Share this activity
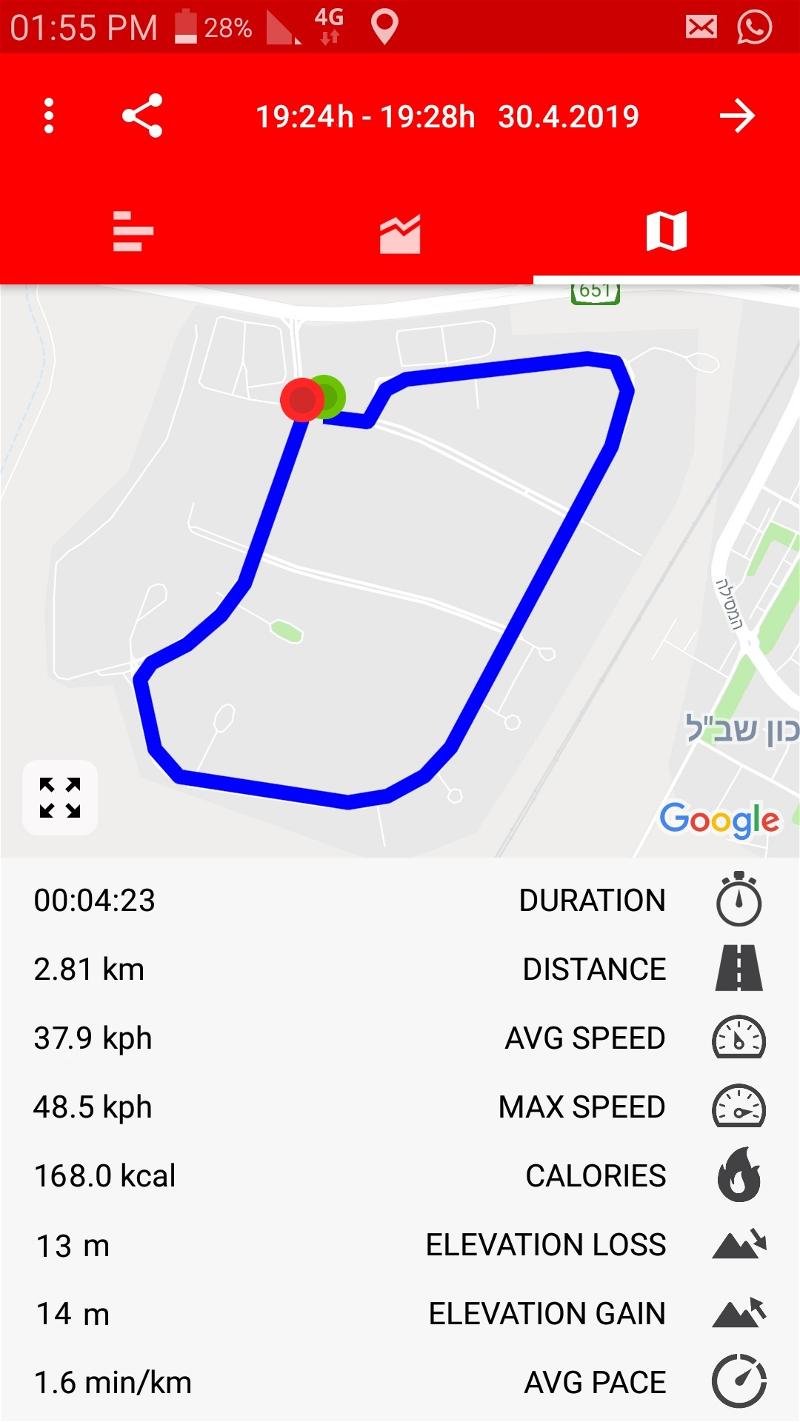Image resolution: width=800 pixels, height=1422 pixels. pyautogui.click(x=142, y=116)
